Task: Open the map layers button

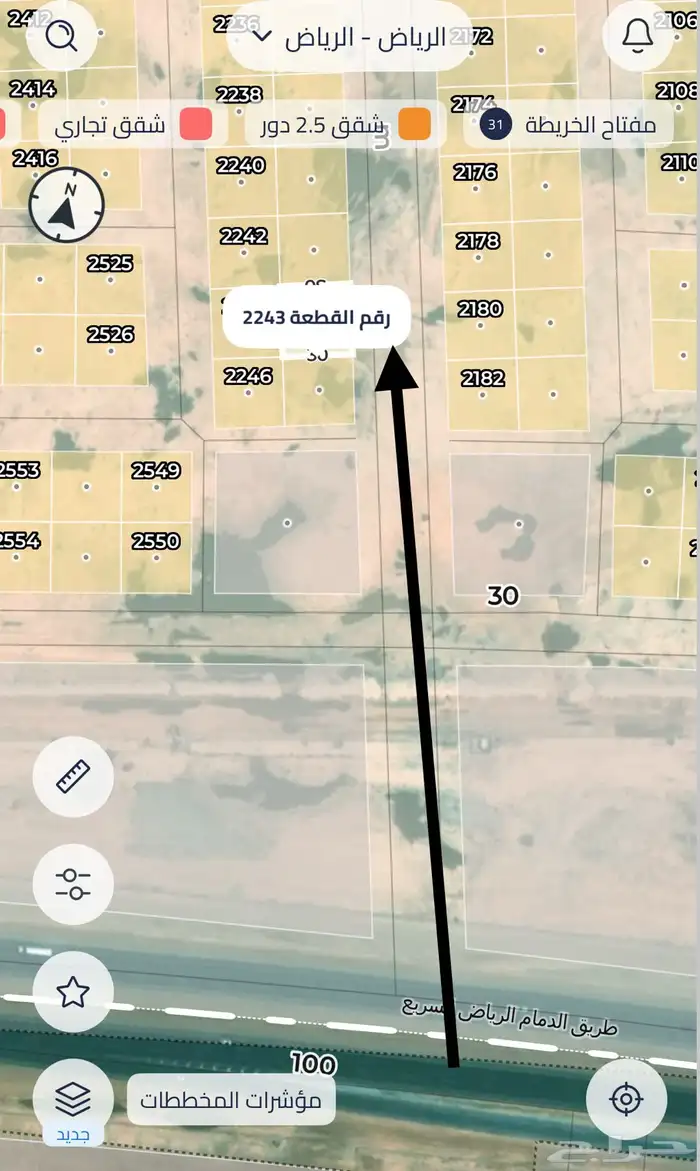Action: pyautogui.click(x=73, y=1100)
